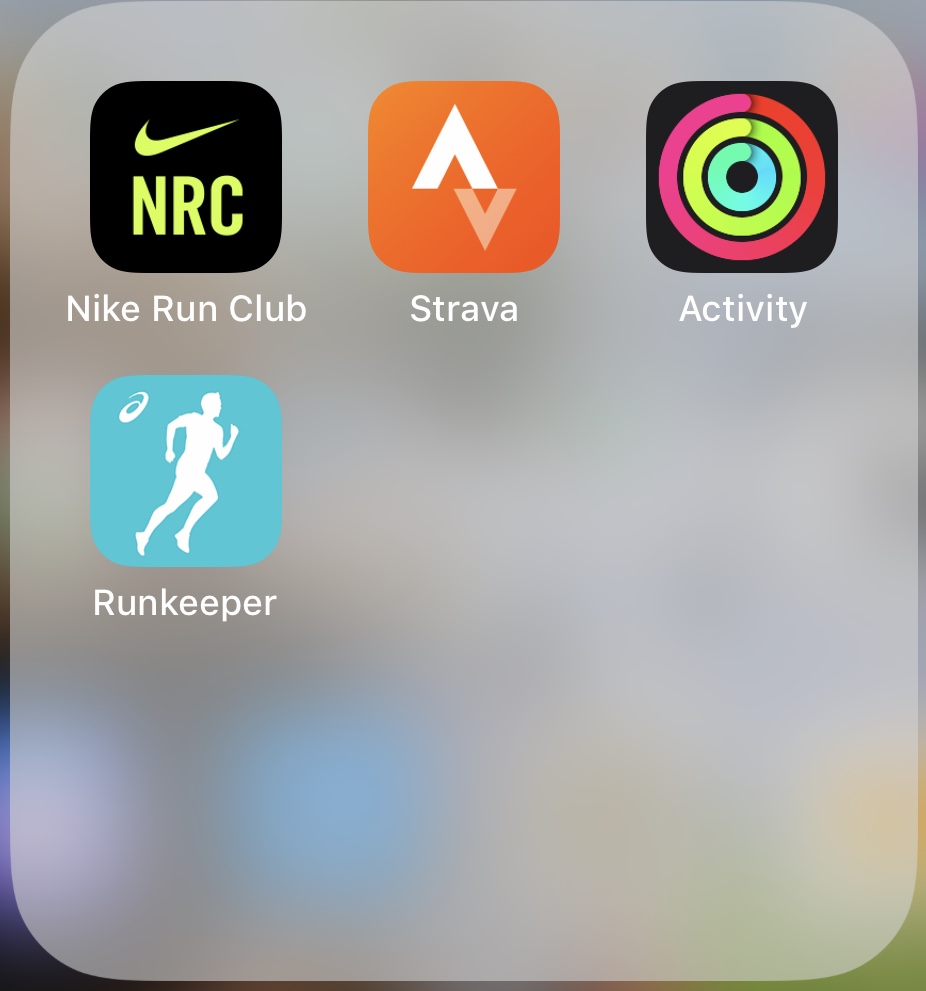Open the Nike Run Club app

point(186,178)
